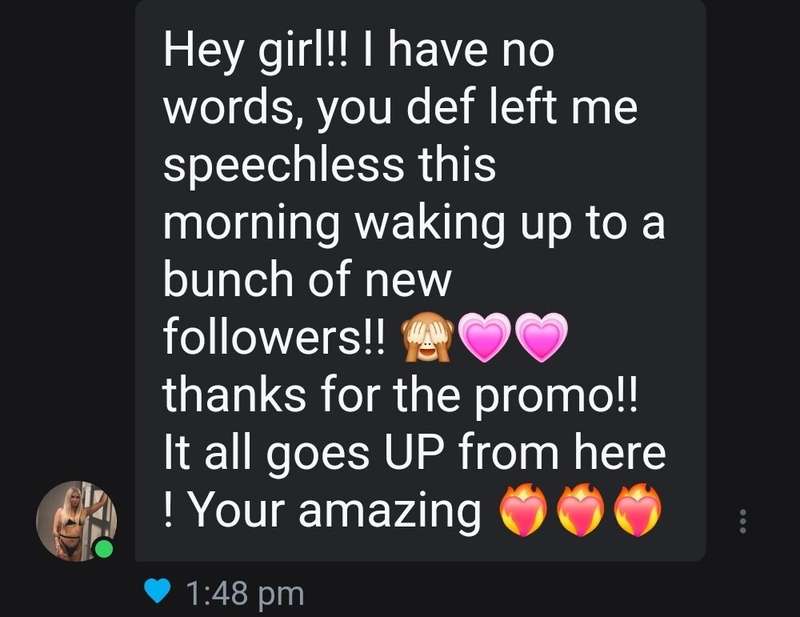Tap the blue heart reaction

point(158,593)
